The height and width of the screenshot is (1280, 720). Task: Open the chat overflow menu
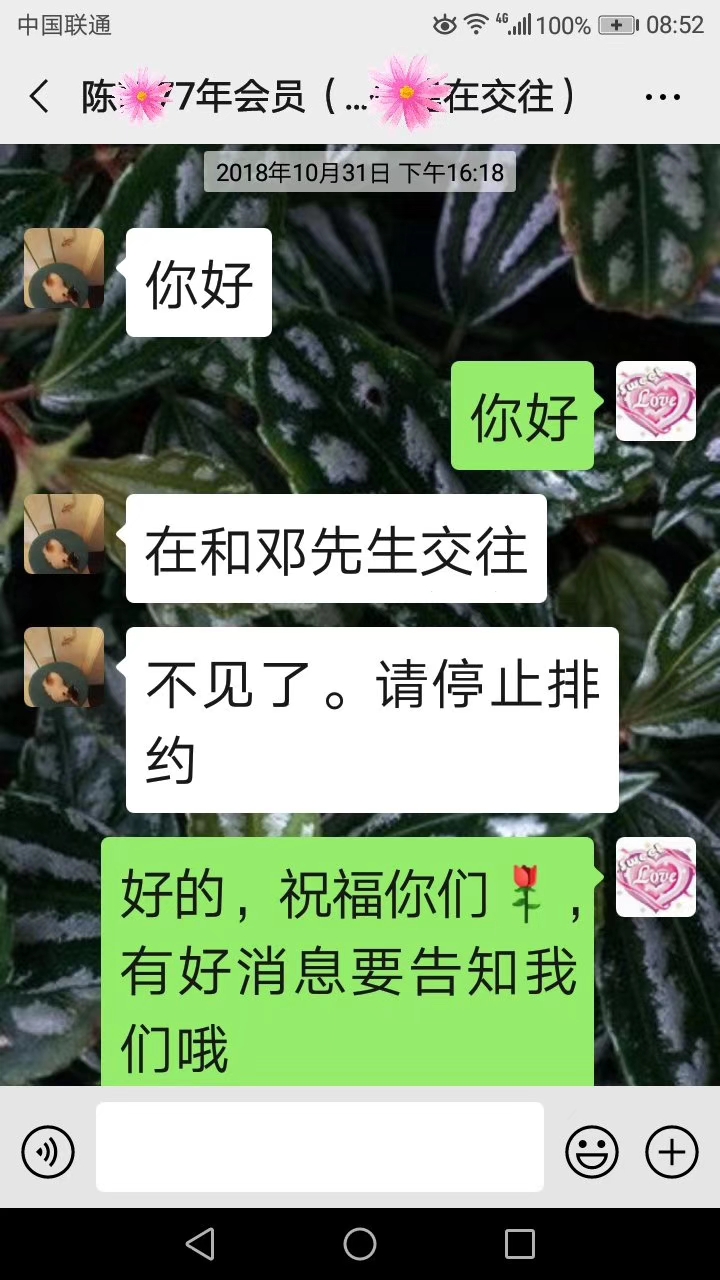pyautogui.click(x=662, y=97)
